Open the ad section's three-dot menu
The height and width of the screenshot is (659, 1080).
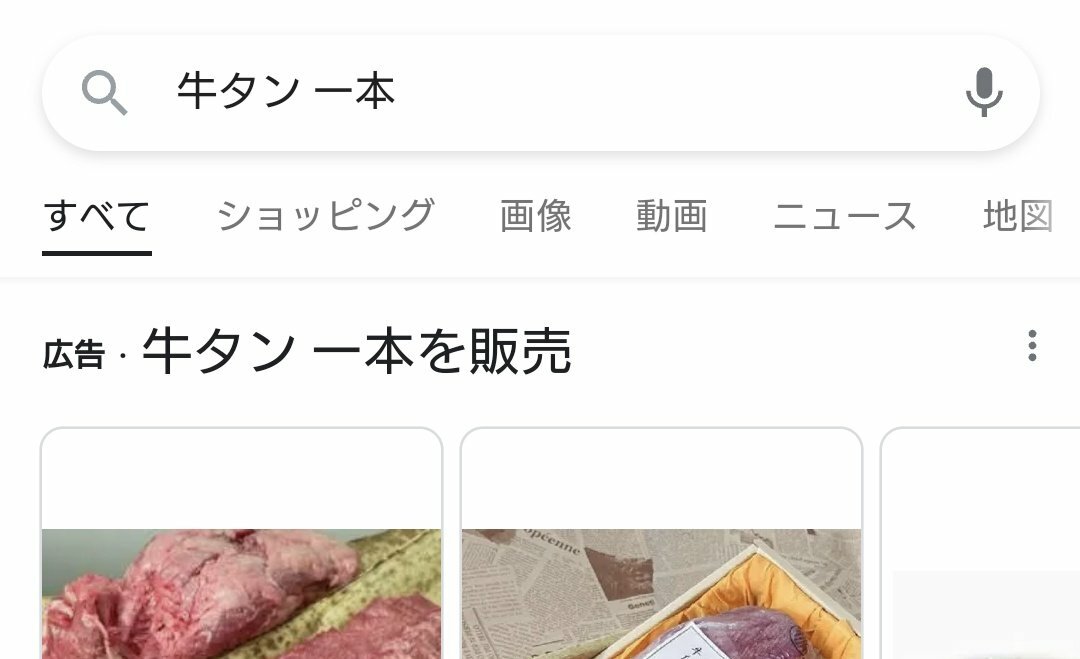[x=1032, y=346]
